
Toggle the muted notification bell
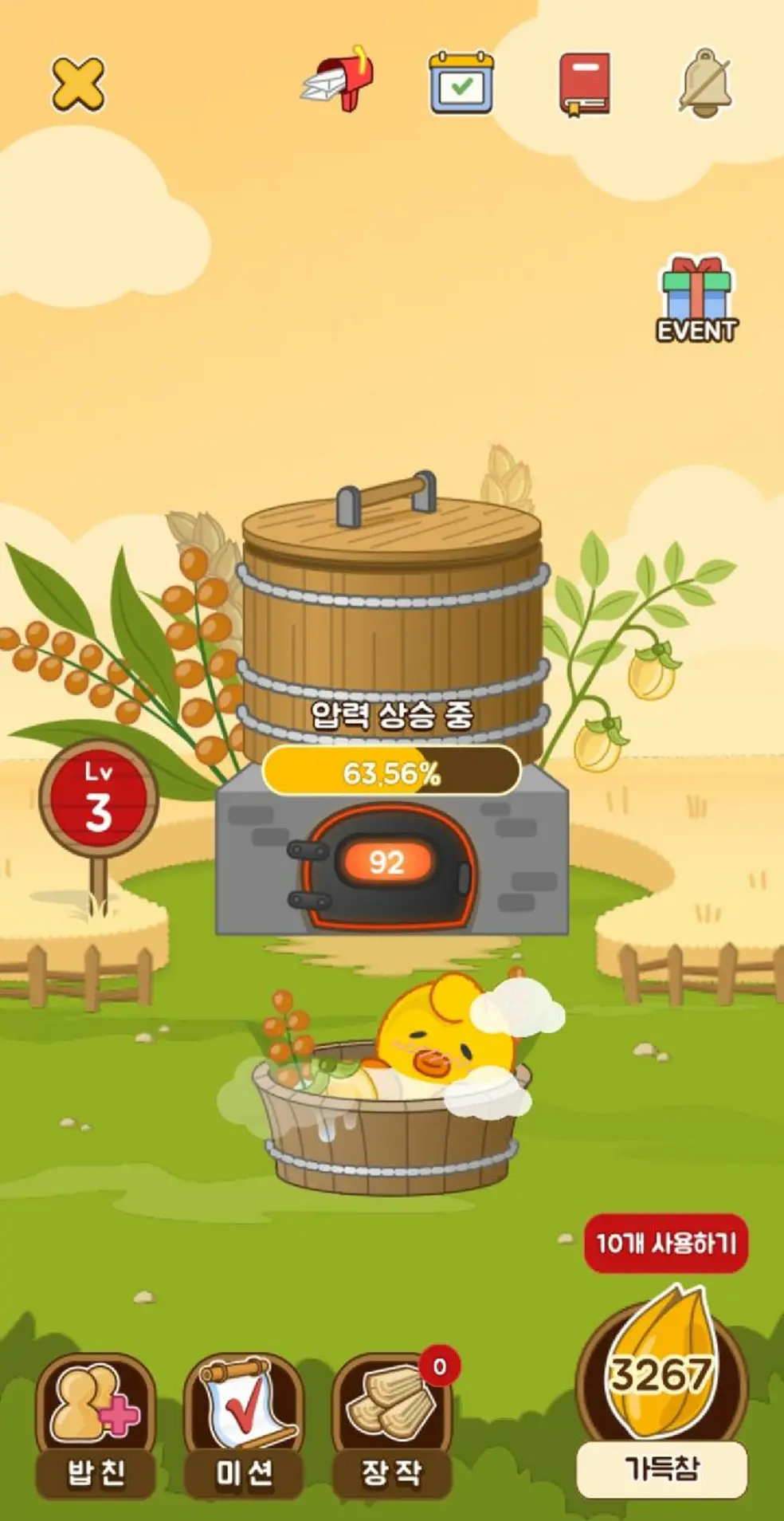coord(706,83)
